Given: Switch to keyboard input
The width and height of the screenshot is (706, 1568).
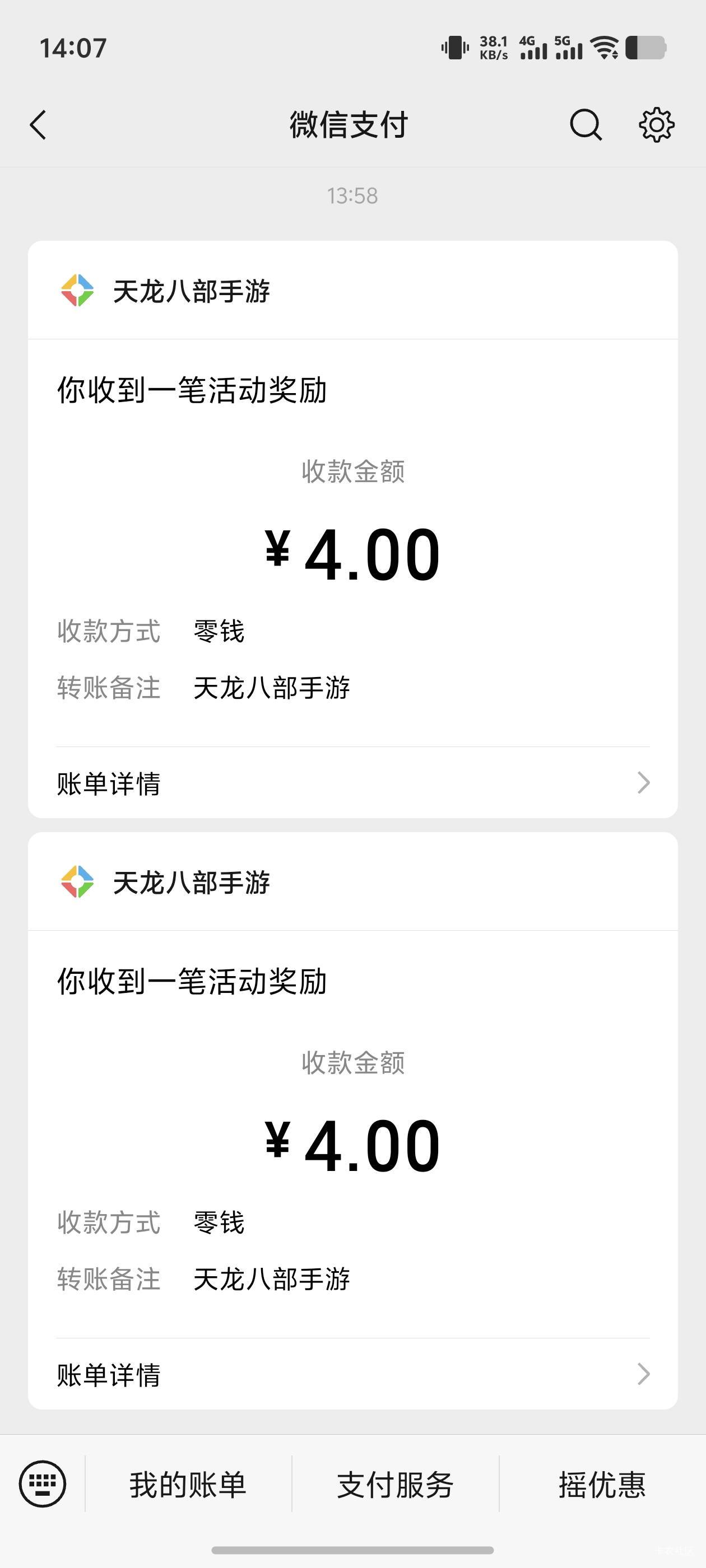Looking at the screenshot, I should click(43, 1483).
